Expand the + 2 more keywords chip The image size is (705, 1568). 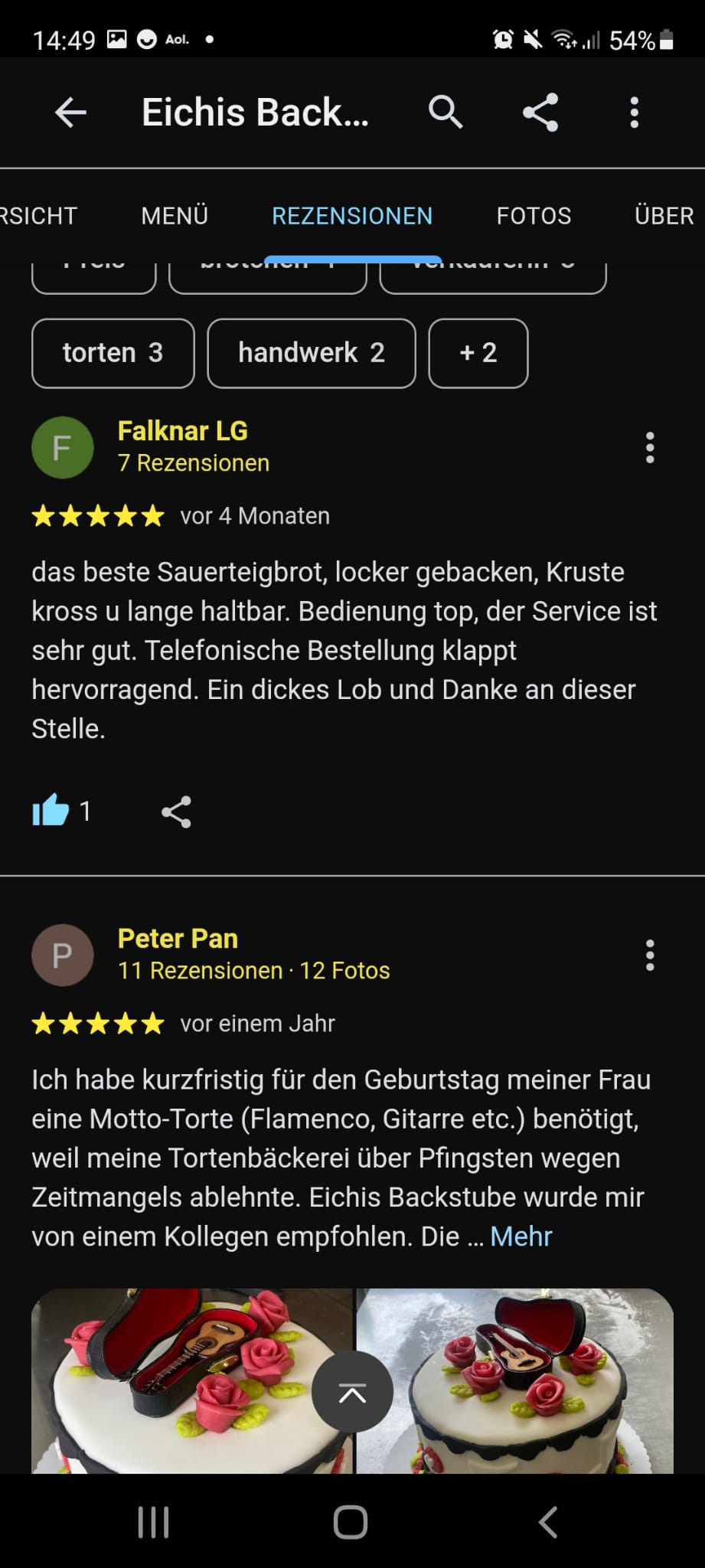pos(478,353)
